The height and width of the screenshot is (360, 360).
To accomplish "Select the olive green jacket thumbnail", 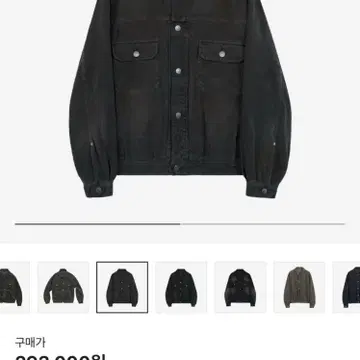I will (x=299, y=287).
